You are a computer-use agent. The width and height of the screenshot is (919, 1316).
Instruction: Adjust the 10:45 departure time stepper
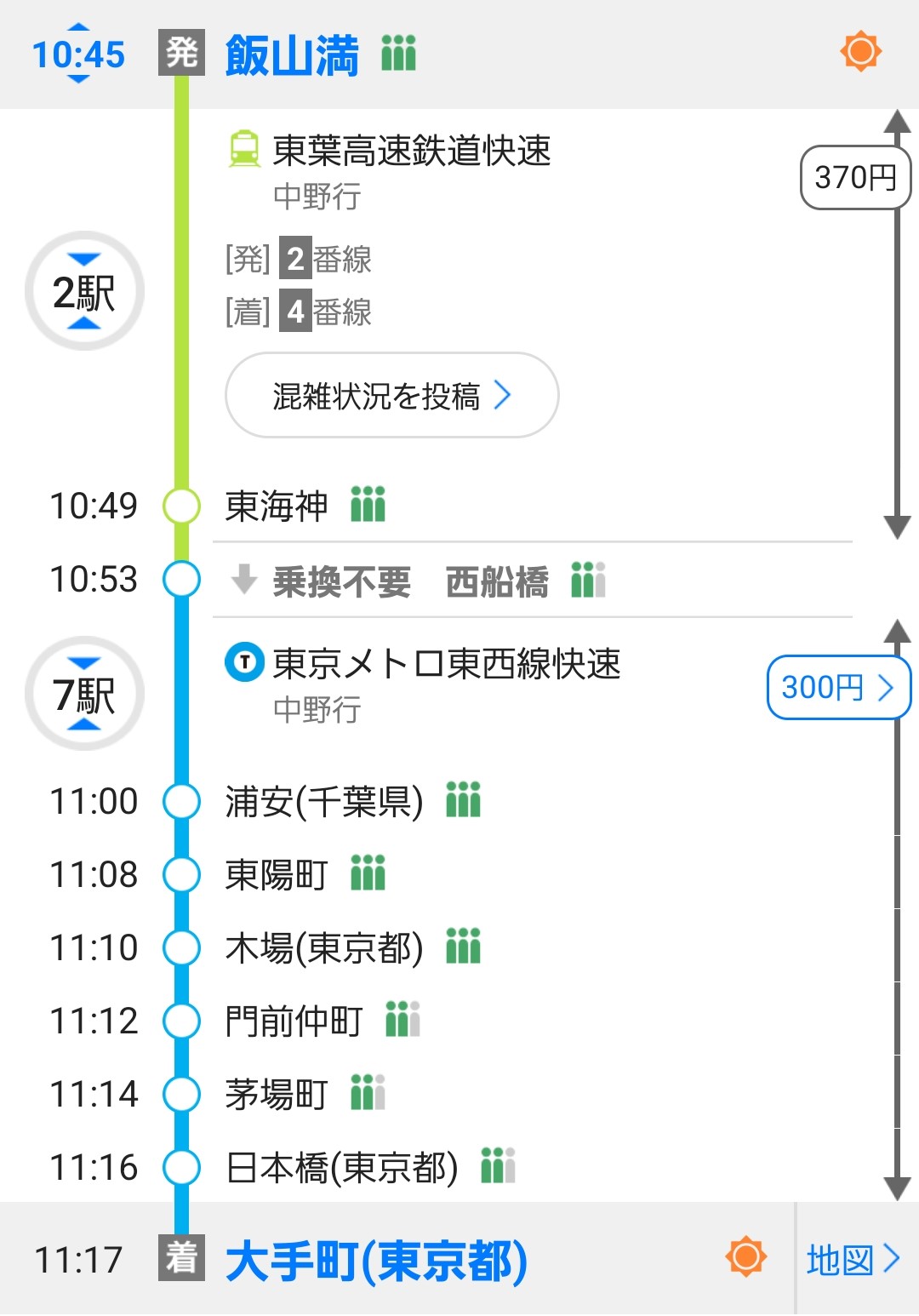coord(78,54)
